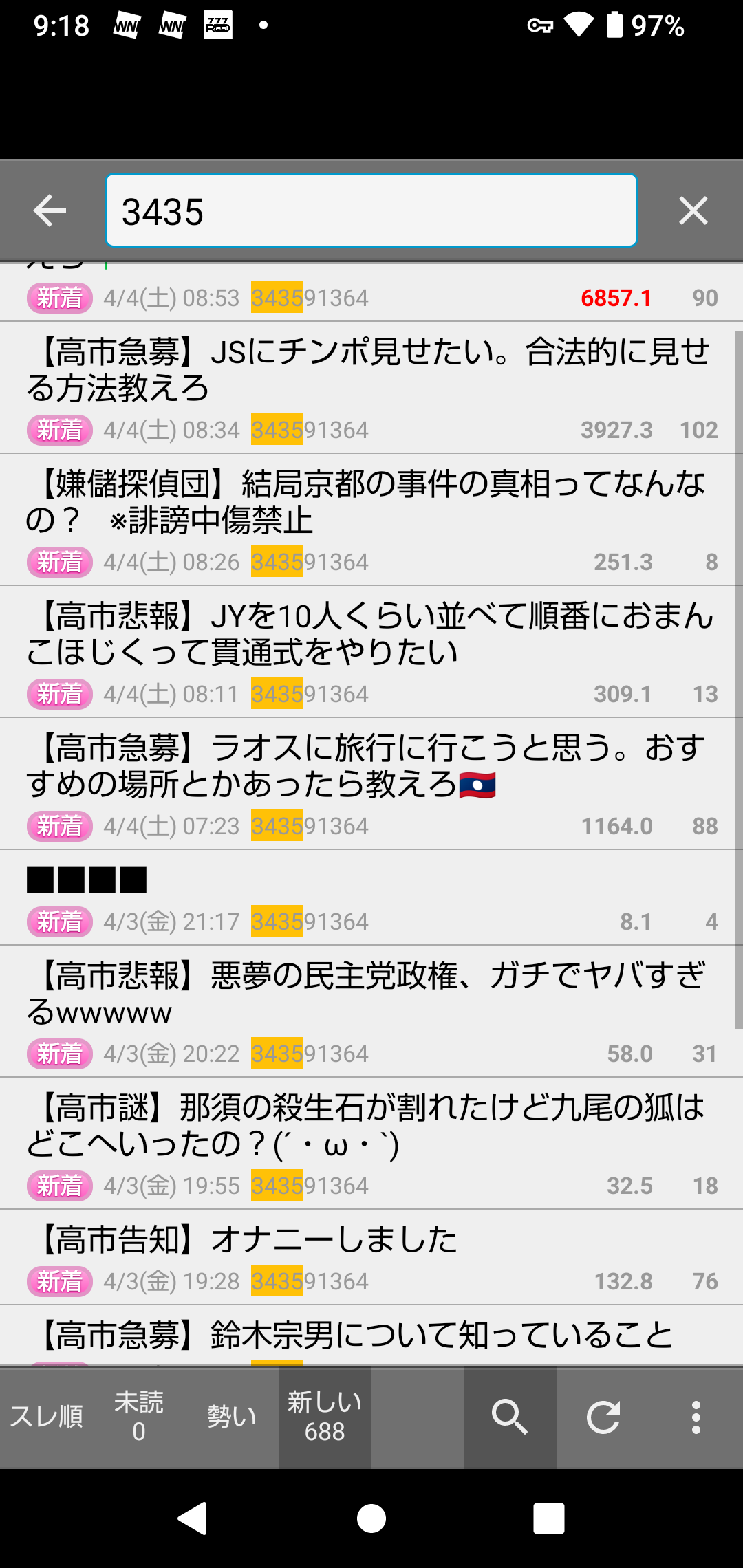Tap the system home button
Viewport: 743px width, 1568px height.
(371, 1518)
